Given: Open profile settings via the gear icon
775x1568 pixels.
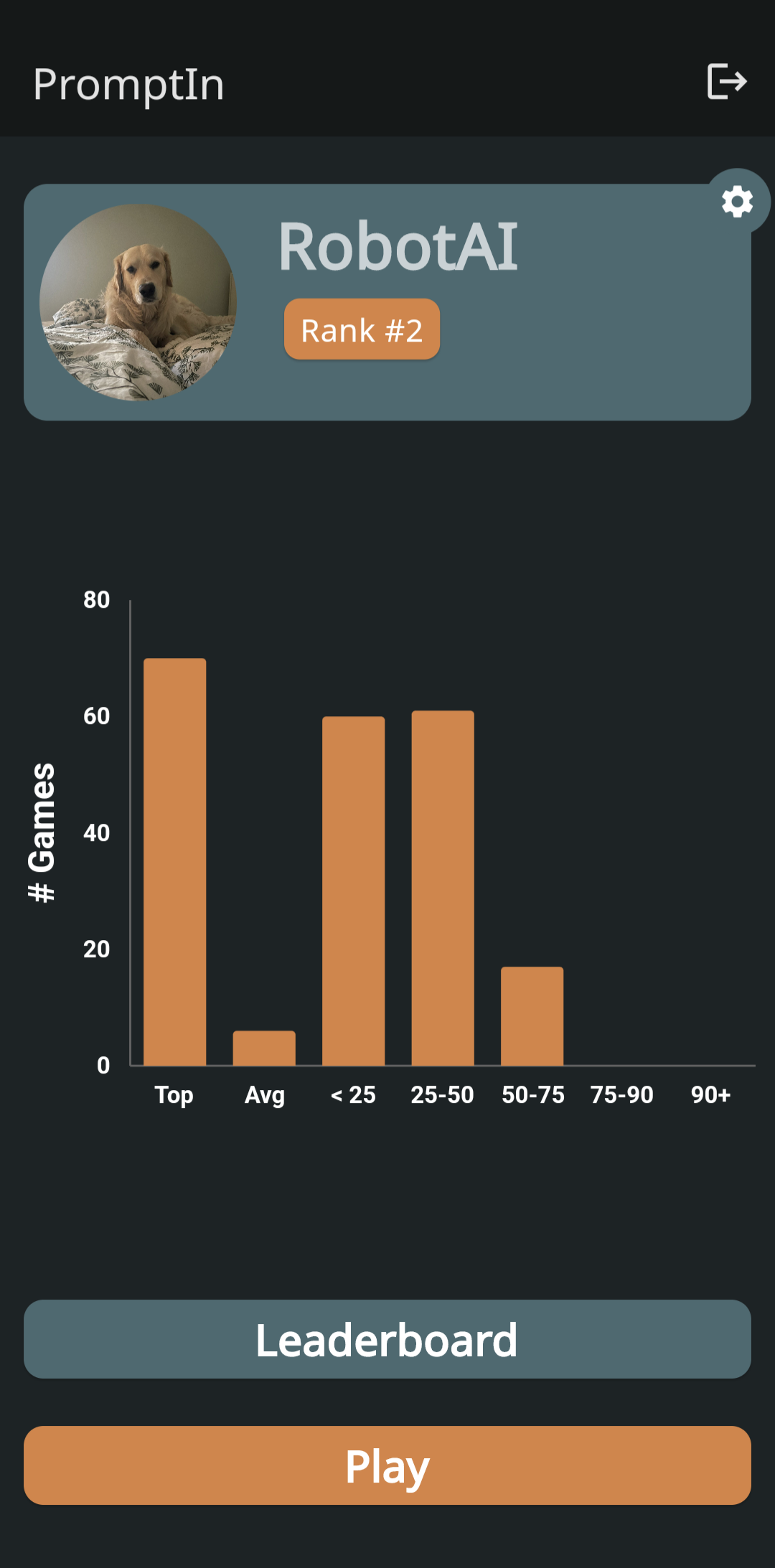Looking at the screenshot, I should [737, 202].
